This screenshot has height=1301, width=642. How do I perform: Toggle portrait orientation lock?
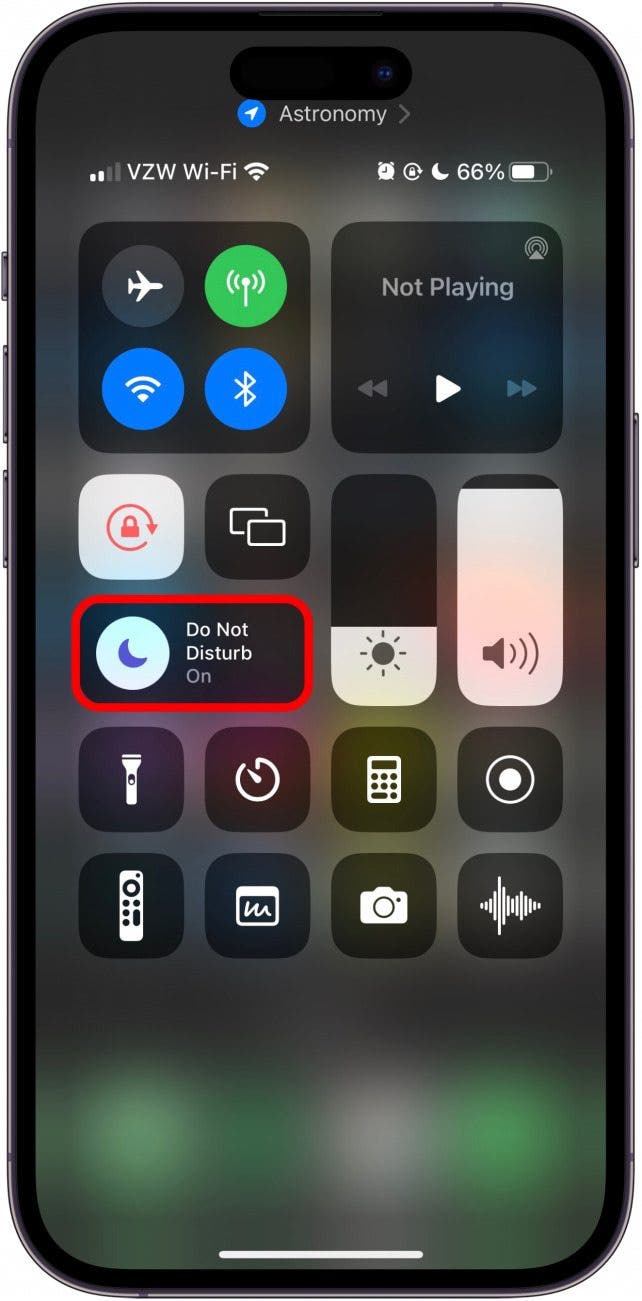131,527
